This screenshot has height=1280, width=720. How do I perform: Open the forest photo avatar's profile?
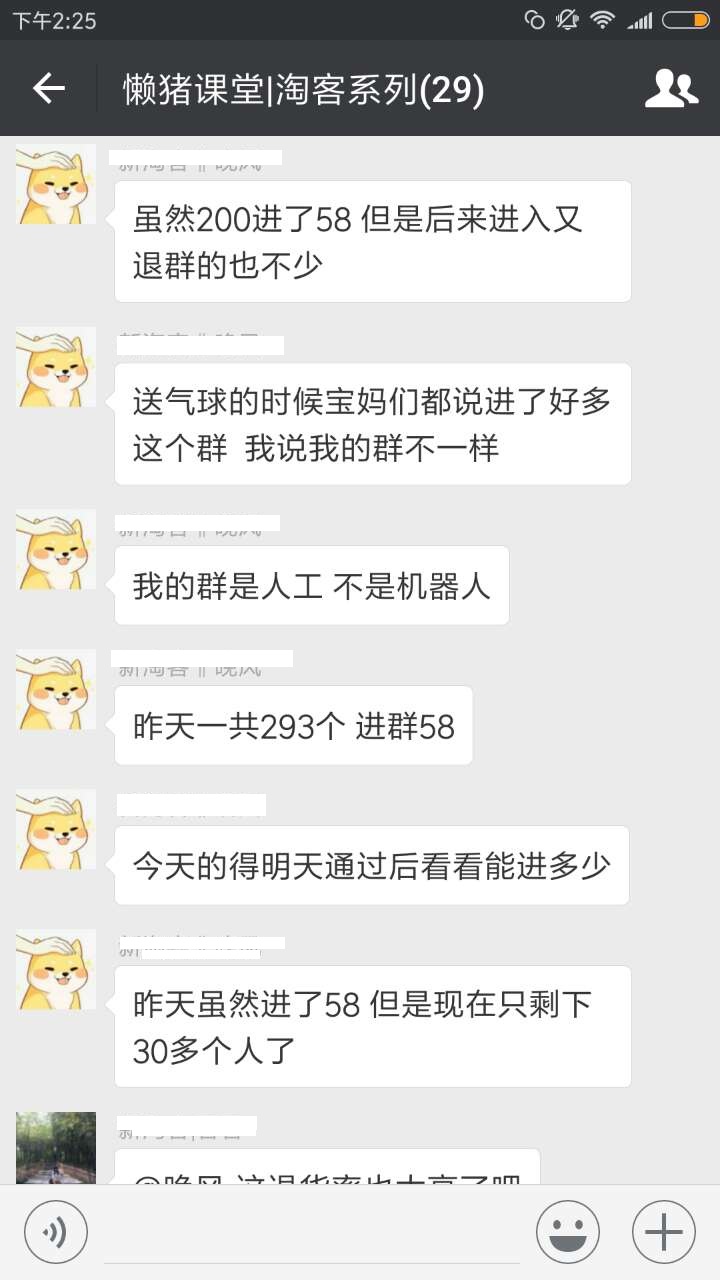click(x=56, y=1148)
